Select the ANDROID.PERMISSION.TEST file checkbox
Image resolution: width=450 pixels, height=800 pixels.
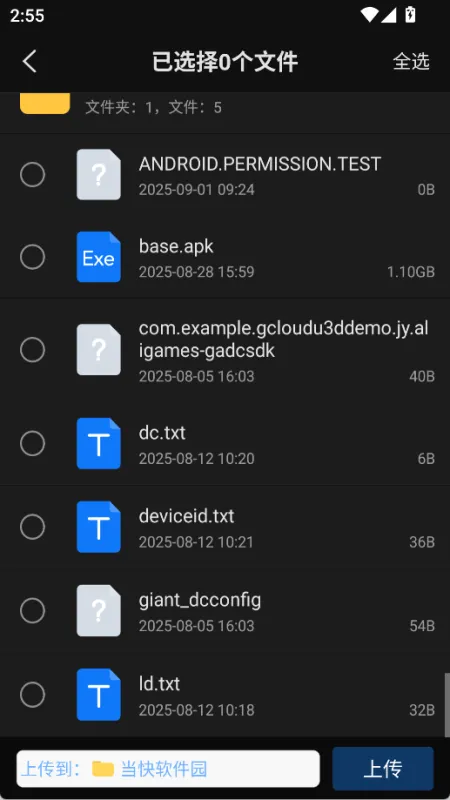[33, 175]
